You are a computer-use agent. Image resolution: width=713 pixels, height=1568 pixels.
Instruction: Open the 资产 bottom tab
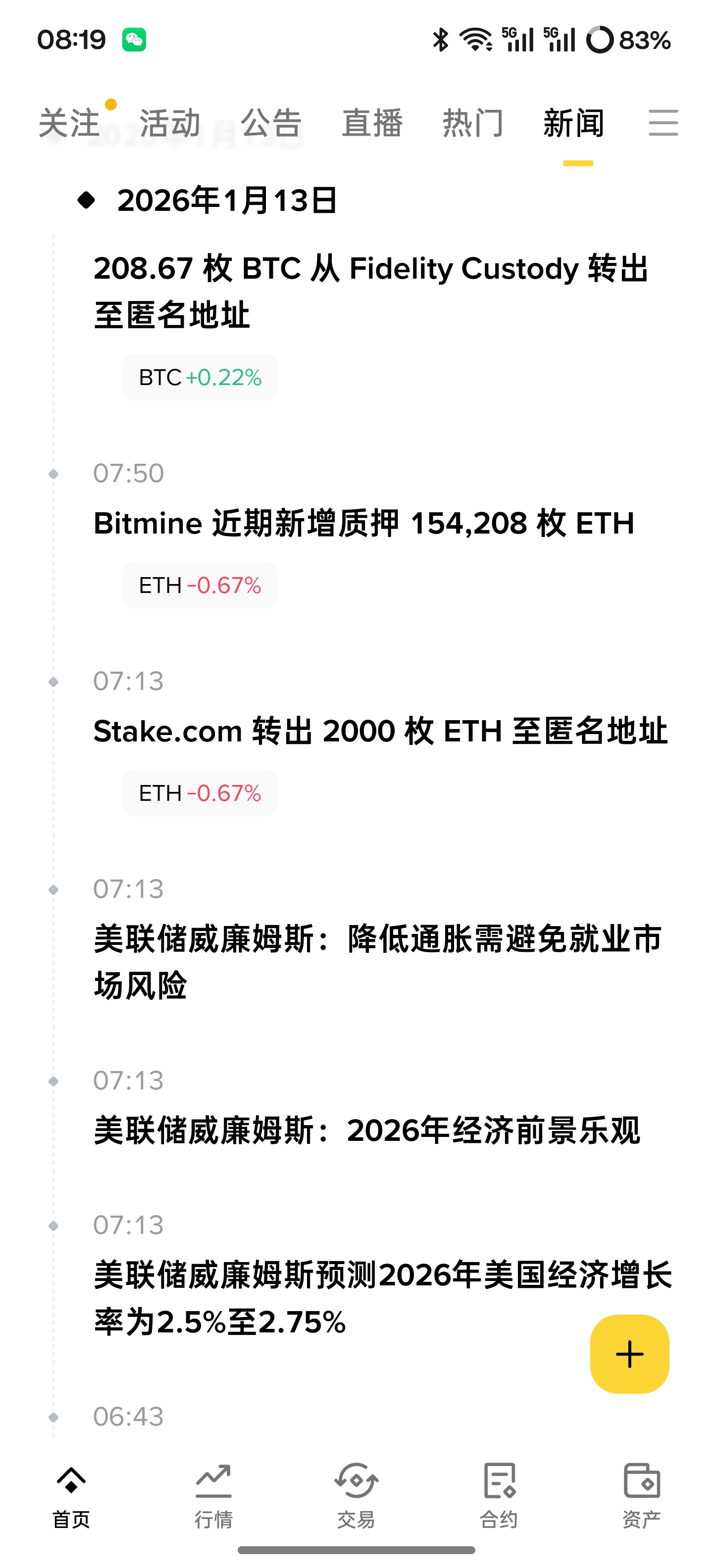[641, 1495]
